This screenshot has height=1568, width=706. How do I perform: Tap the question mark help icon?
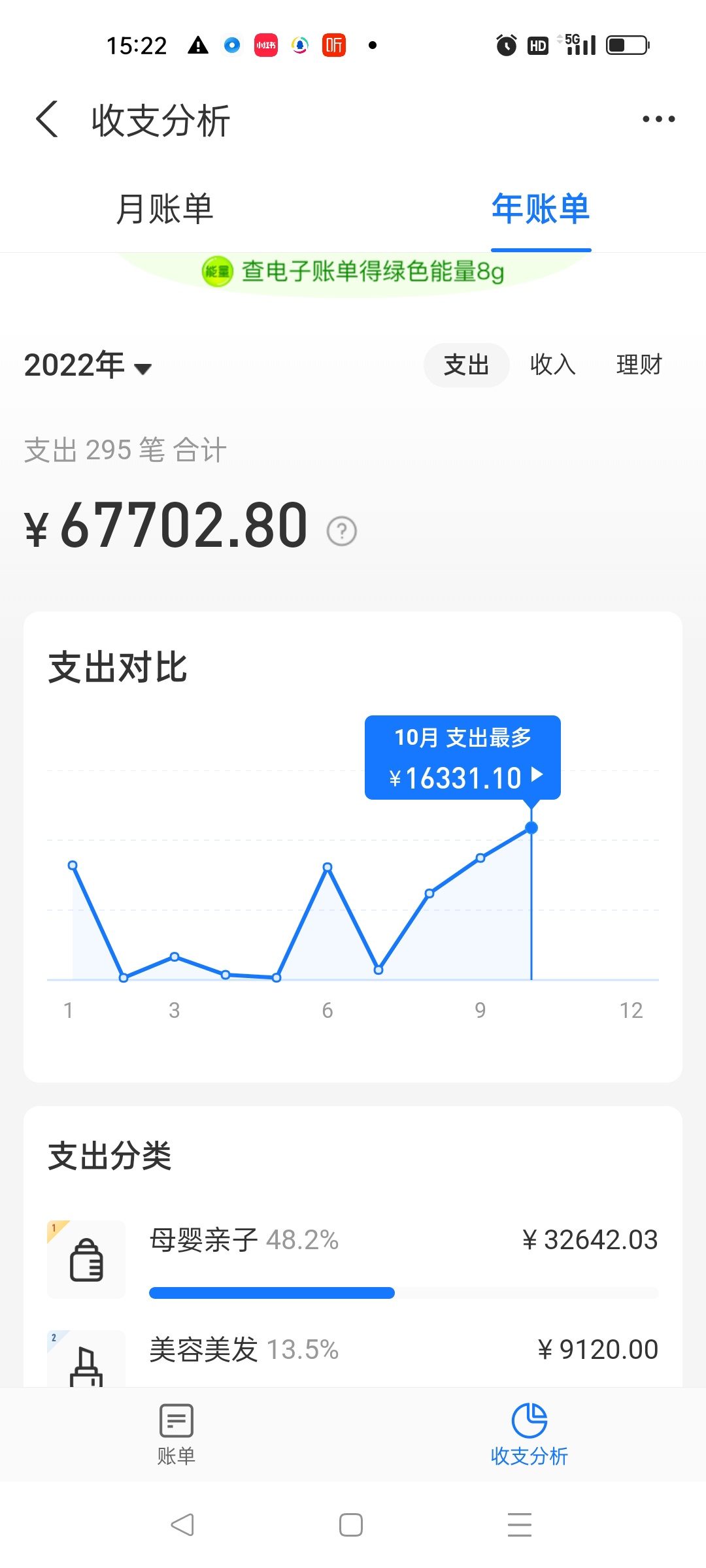click(341, 531)
